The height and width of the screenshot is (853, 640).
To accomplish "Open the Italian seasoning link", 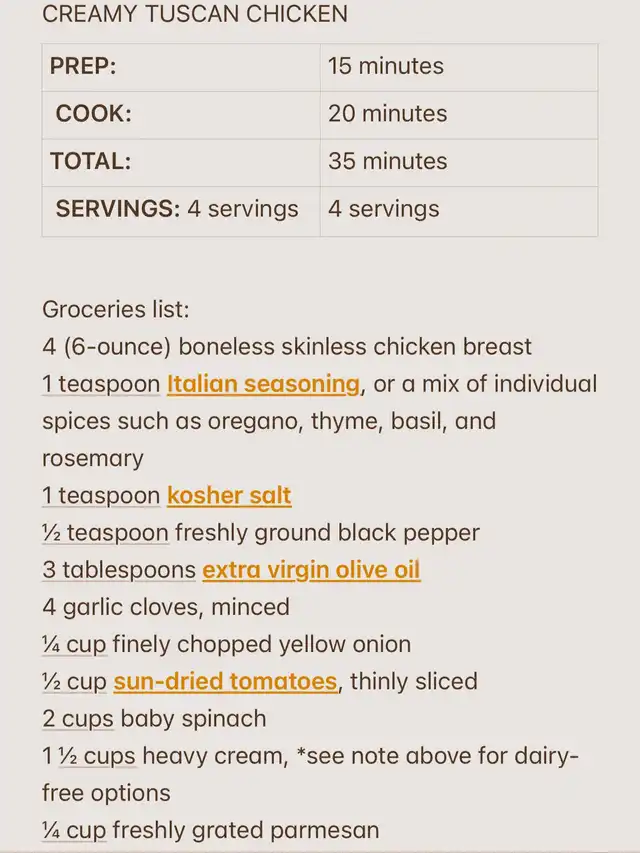I will coord(263,384).
